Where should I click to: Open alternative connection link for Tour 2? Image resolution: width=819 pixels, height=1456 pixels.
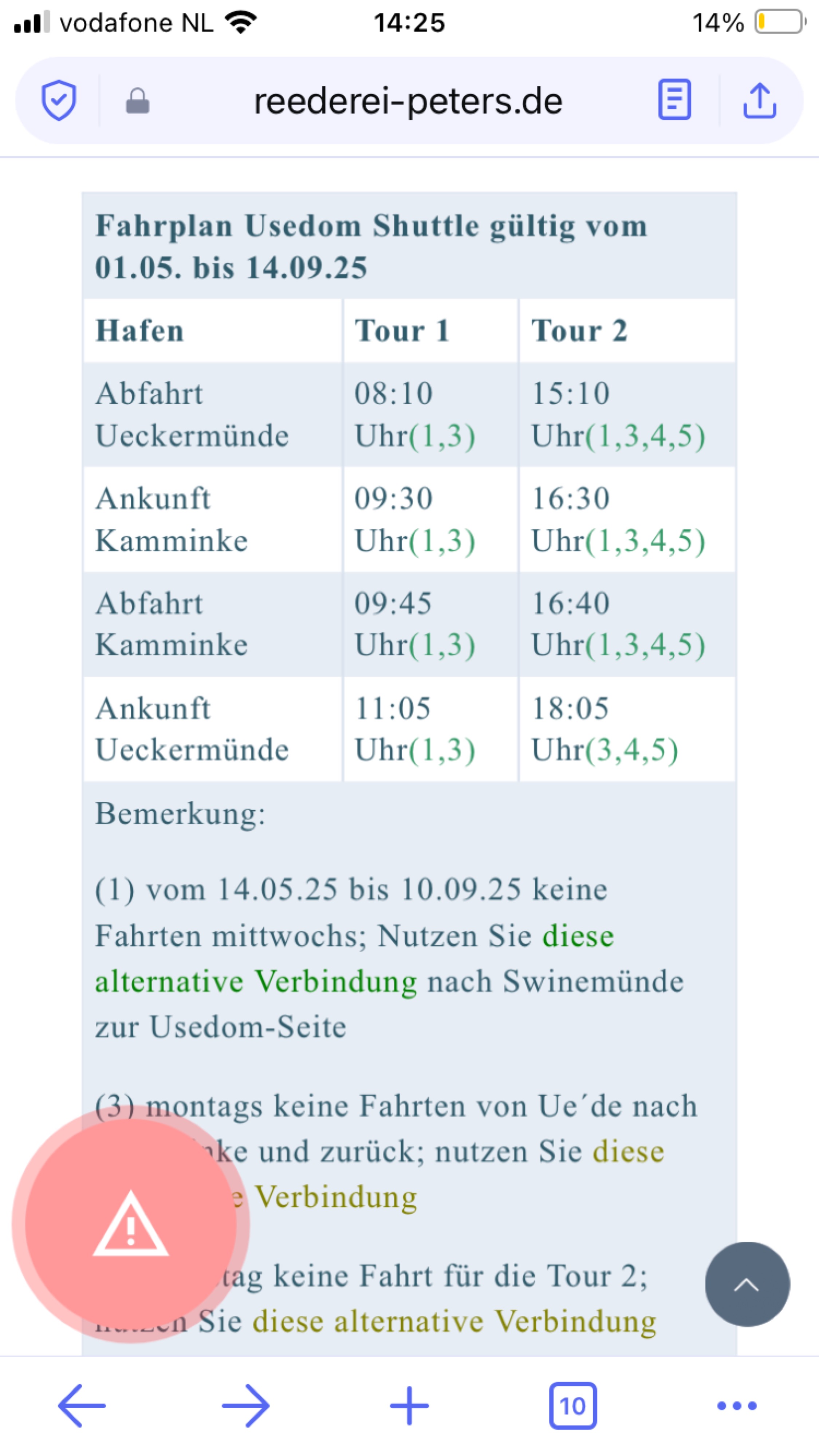(454, 1321)
